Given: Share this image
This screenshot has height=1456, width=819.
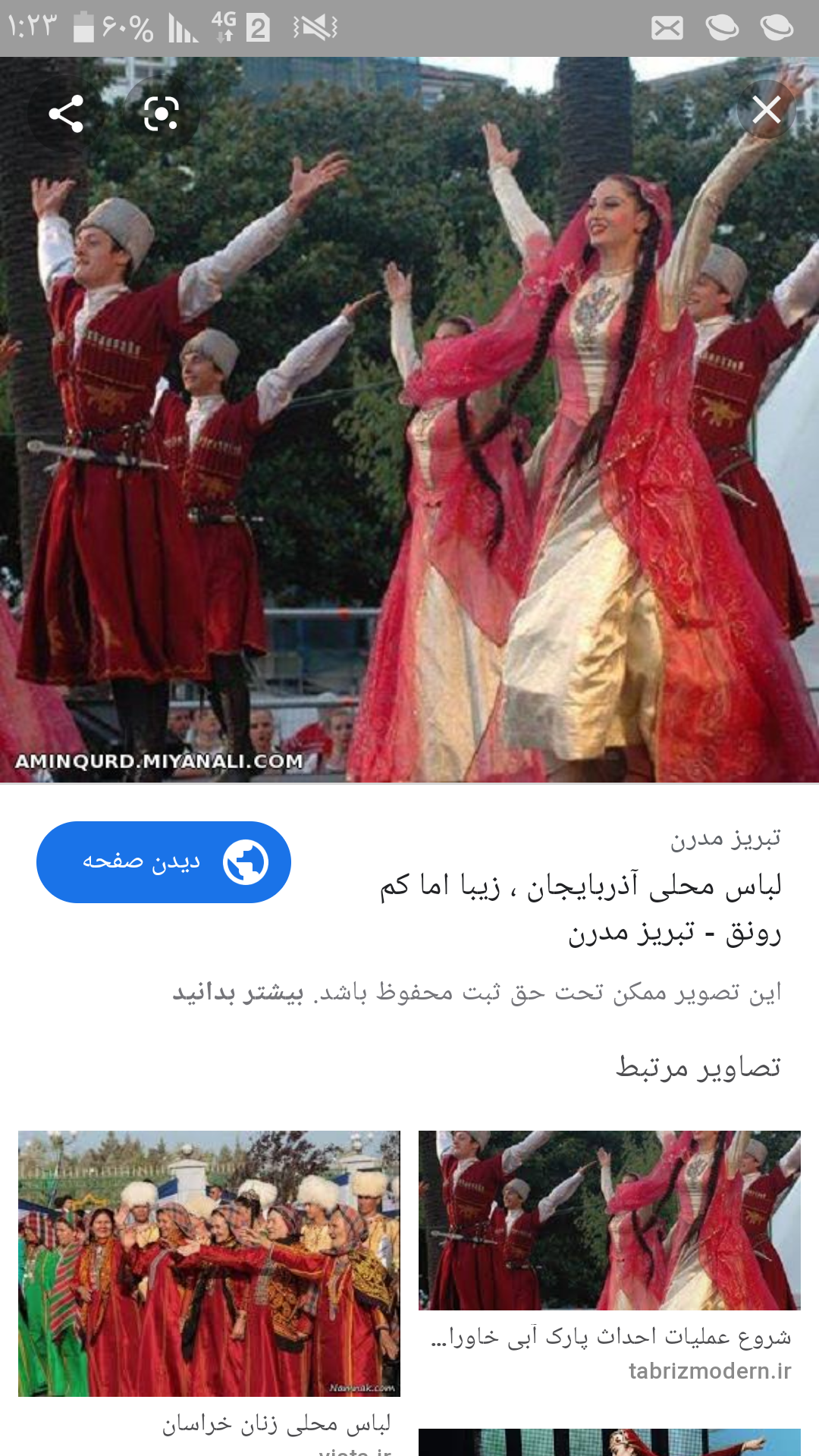Looking at the screenshot, I should coord(66,115).
